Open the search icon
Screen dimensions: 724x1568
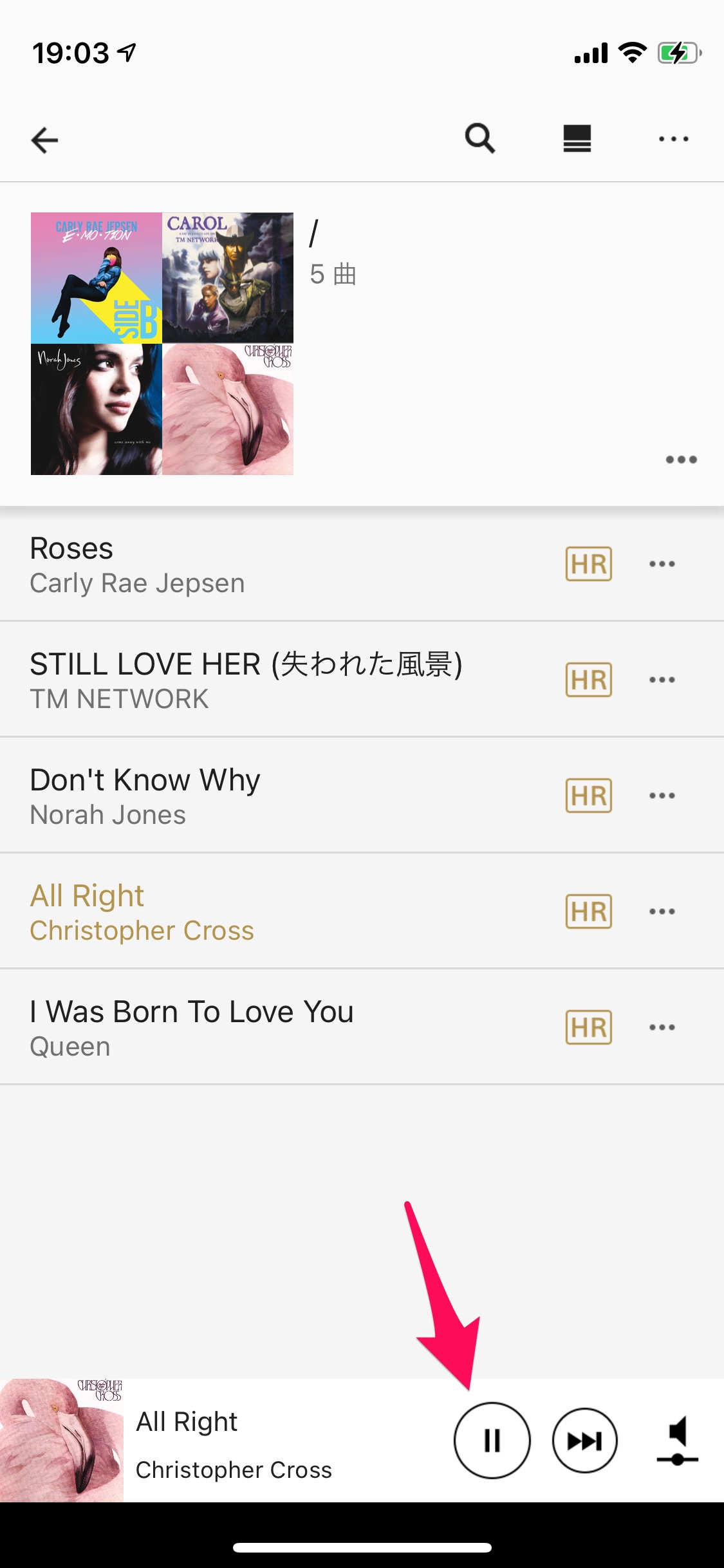pyautogui.click(x=480, y=138)
